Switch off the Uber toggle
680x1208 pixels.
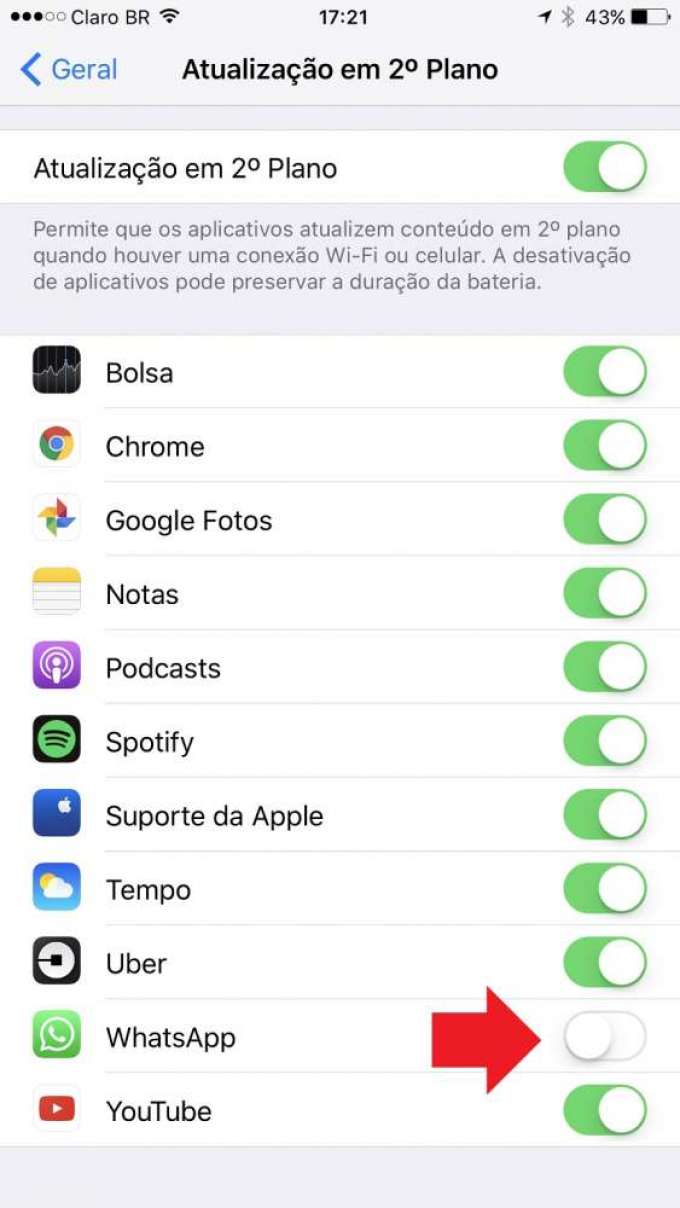(x=604, y=964)
